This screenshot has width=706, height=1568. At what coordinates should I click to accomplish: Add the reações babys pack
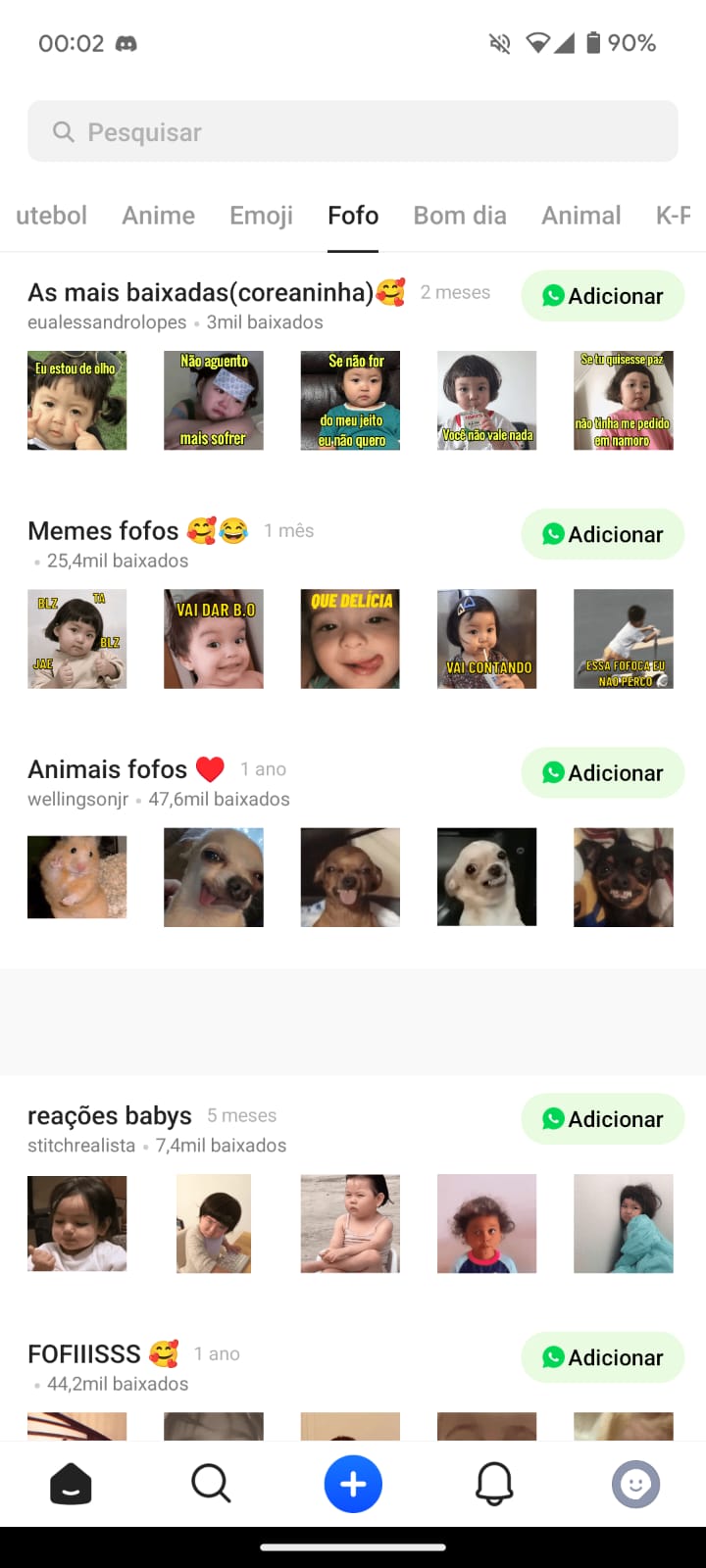pos(602,1119)
